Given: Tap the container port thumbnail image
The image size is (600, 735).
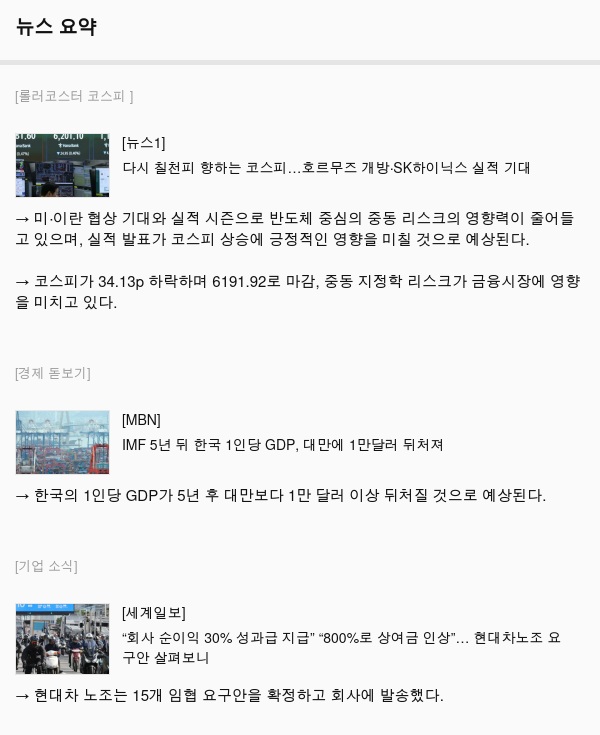Looking at the screenshot, I should point(62,442).
